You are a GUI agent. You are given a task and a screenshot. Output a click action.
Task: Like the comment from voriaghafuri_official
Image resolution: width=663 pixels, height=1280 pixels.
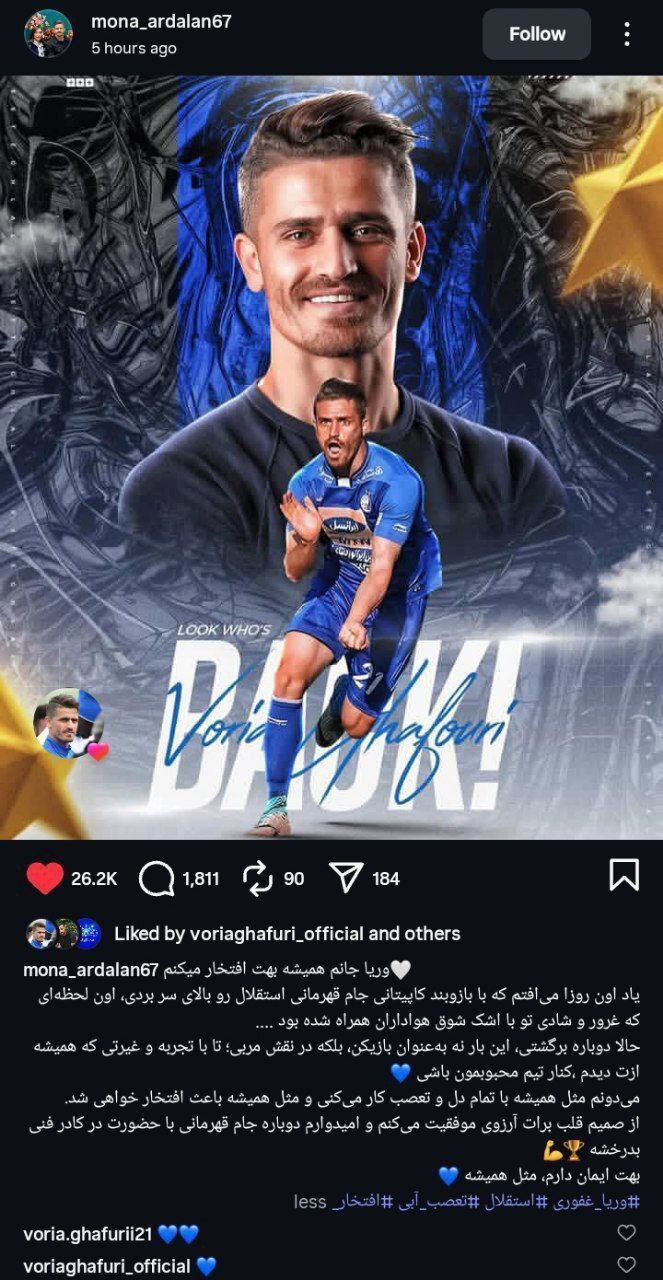(627, 1266)
